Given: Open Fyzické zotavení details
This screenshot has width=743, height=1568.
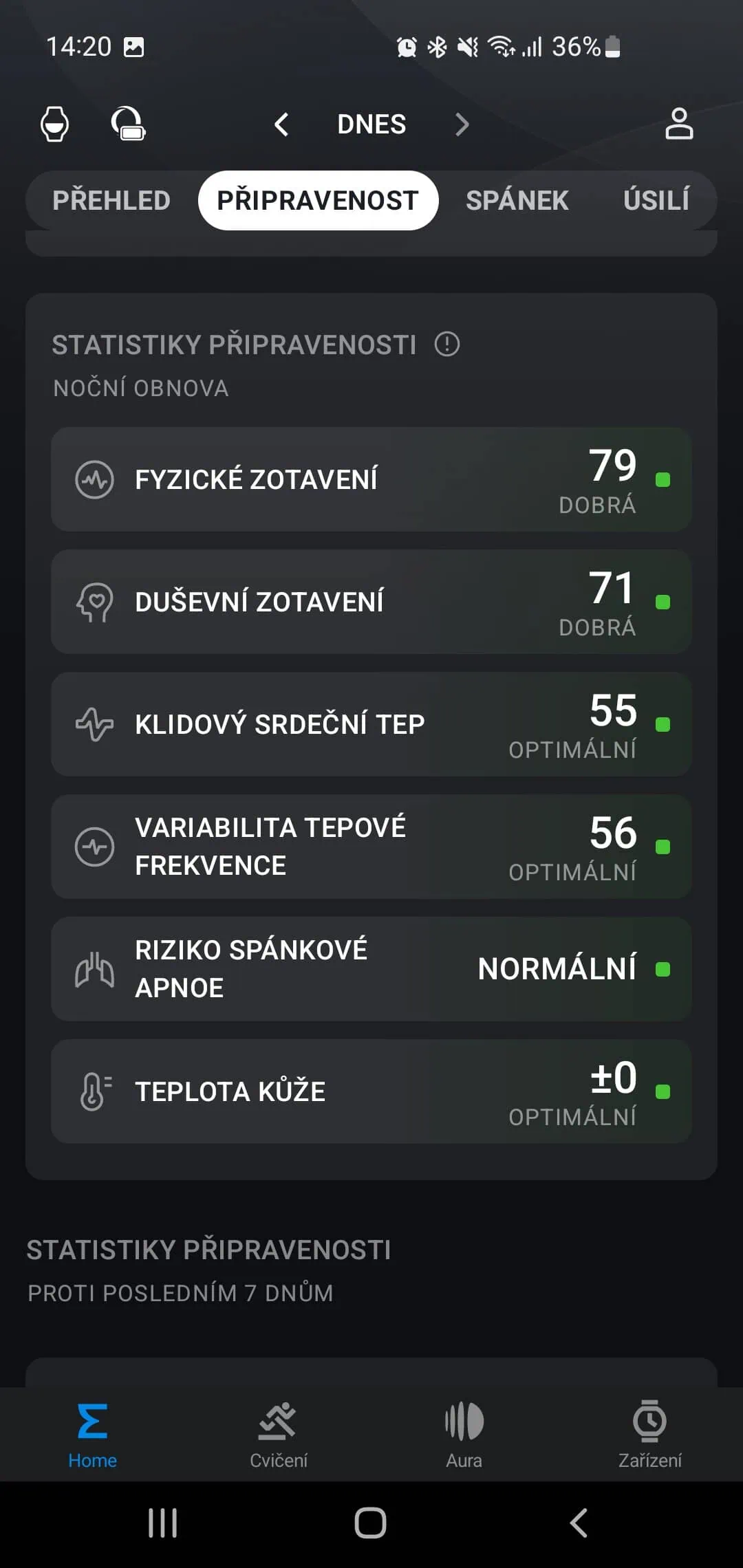Looking at the screenshot, I should pyautogui.click(x=371, y=479).
